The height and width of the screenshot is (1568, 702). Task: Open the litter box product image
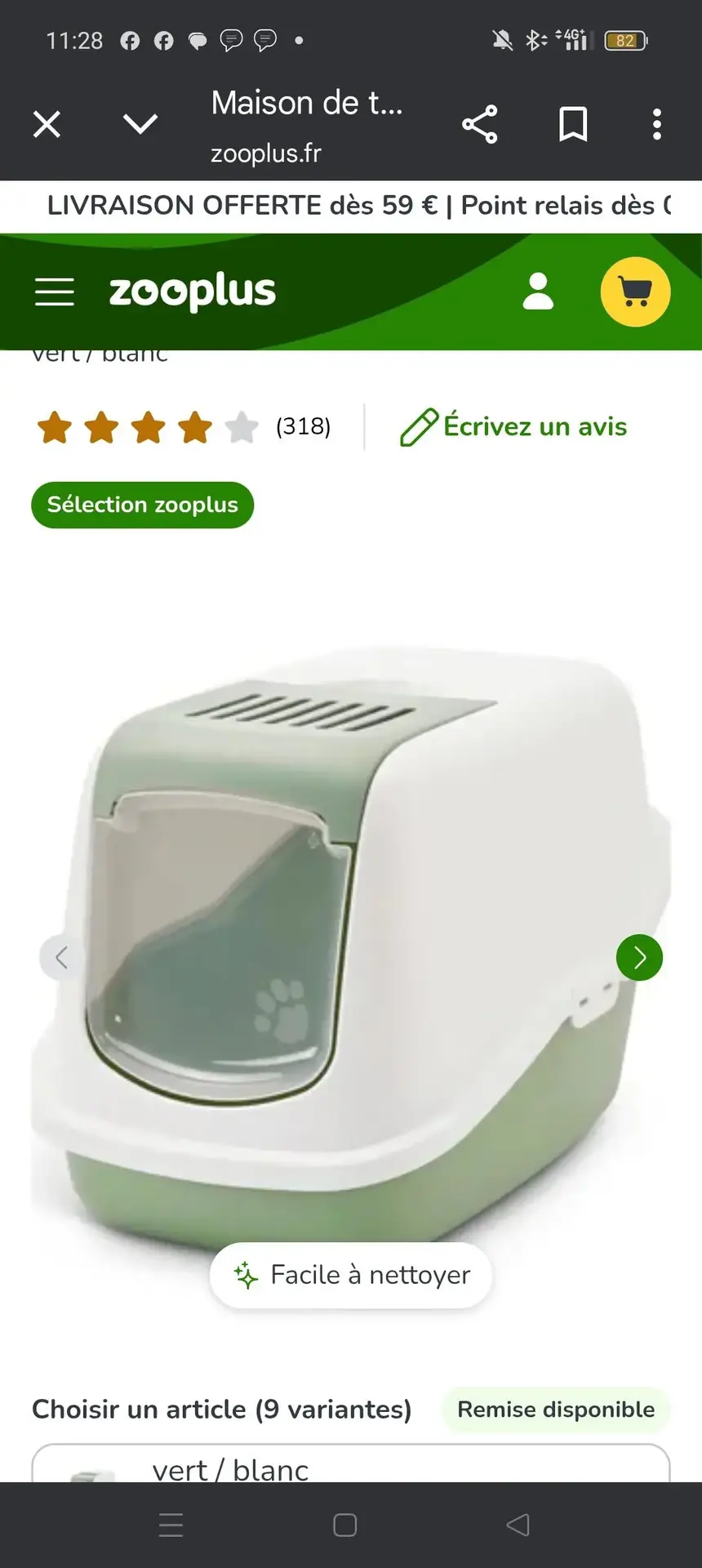pos(351,947)
